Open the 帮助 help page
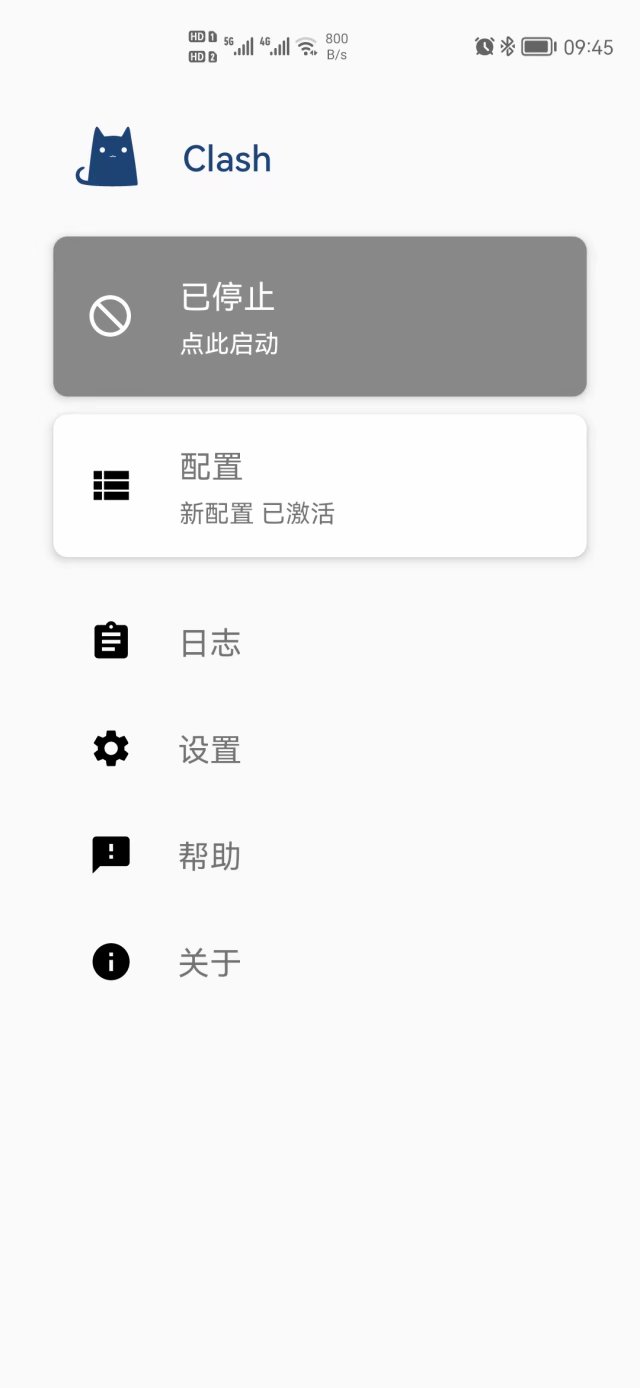 click(x=210, y=856)
